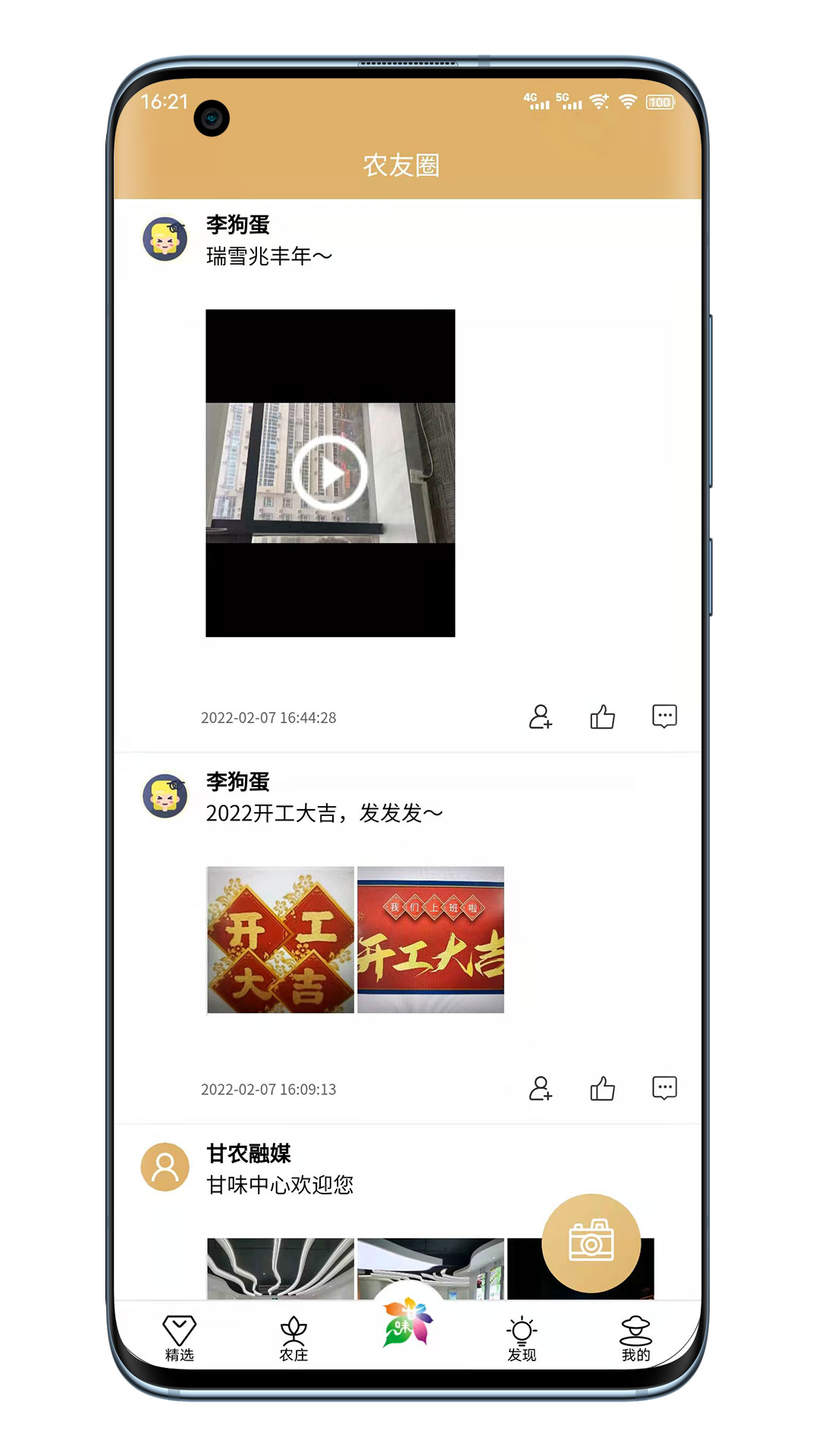Tap the follow person icon on 李狗蛋's video post
The width and height of the screenshot is (819, 1456).
tap(541, 716)
